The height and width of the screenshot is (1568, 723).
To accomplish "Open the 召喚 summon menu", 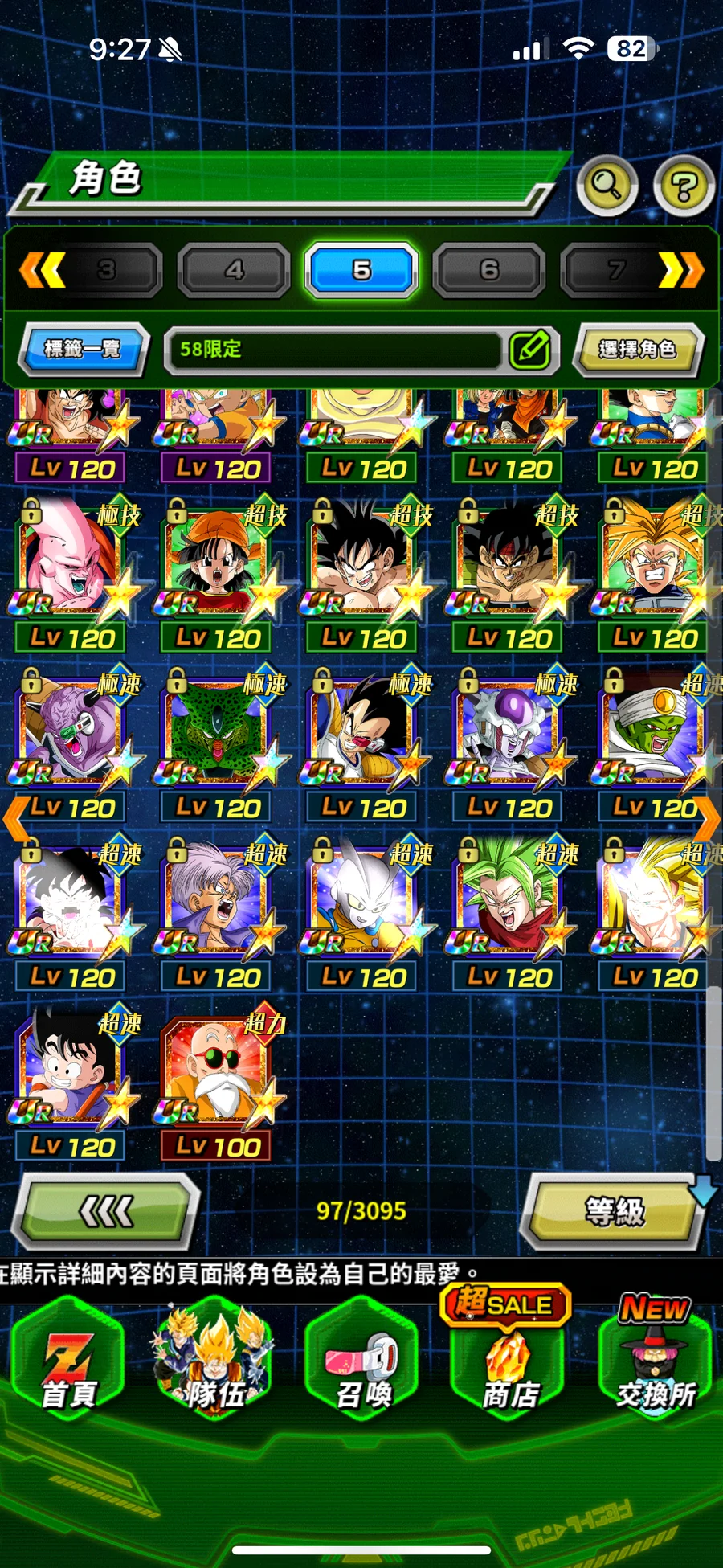I will (x=362, y=1361).
